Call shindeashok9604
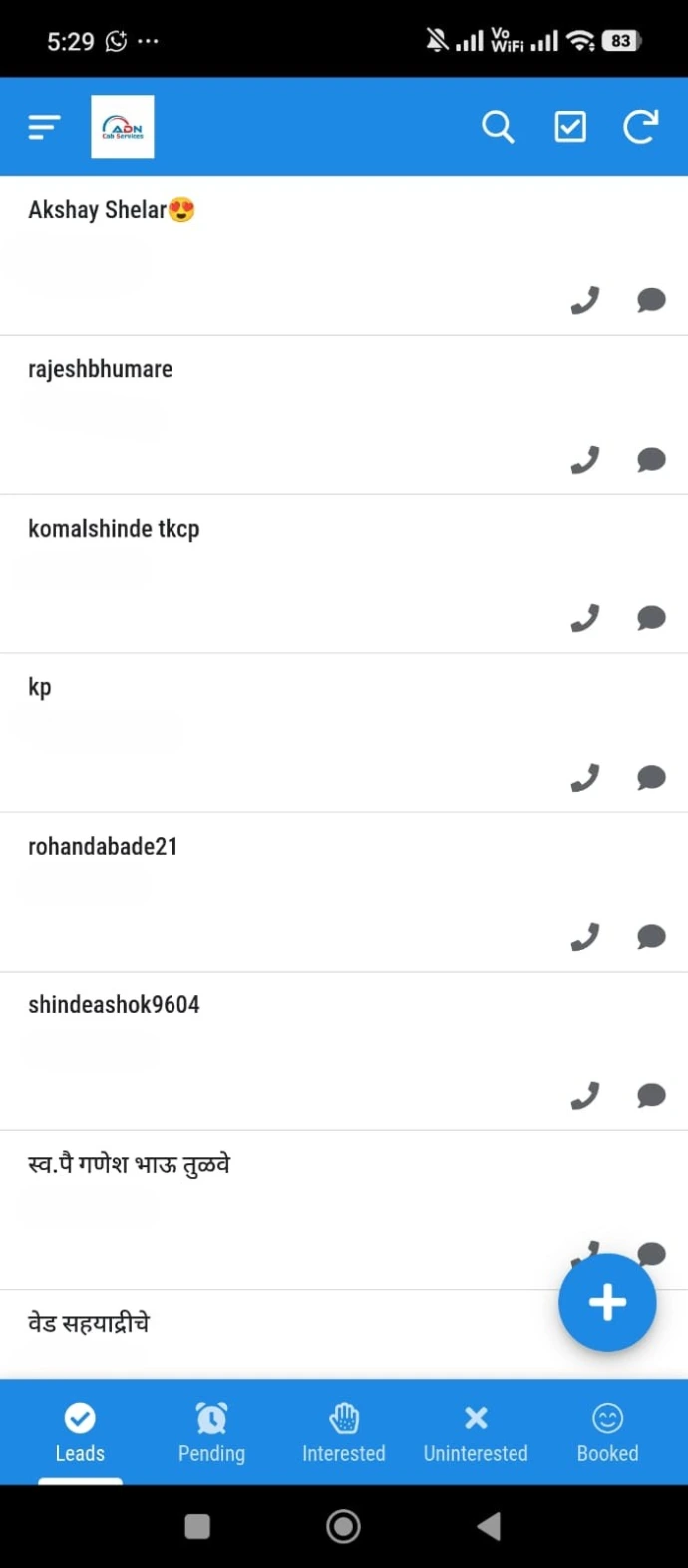Screen dimensions: 688x1568 [585, 1095]
